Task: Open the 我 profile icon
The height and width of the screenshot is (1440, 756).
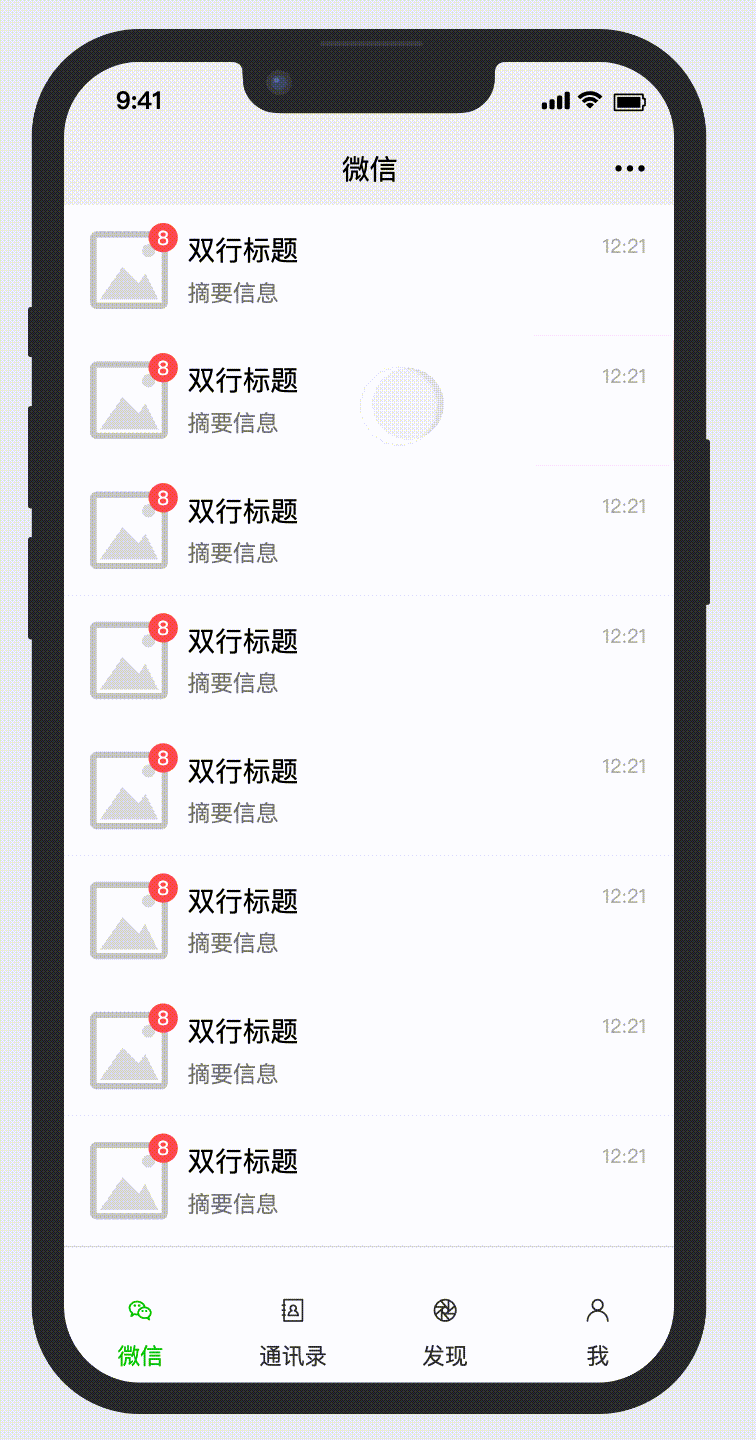Action: click(x=597, y=1310)
